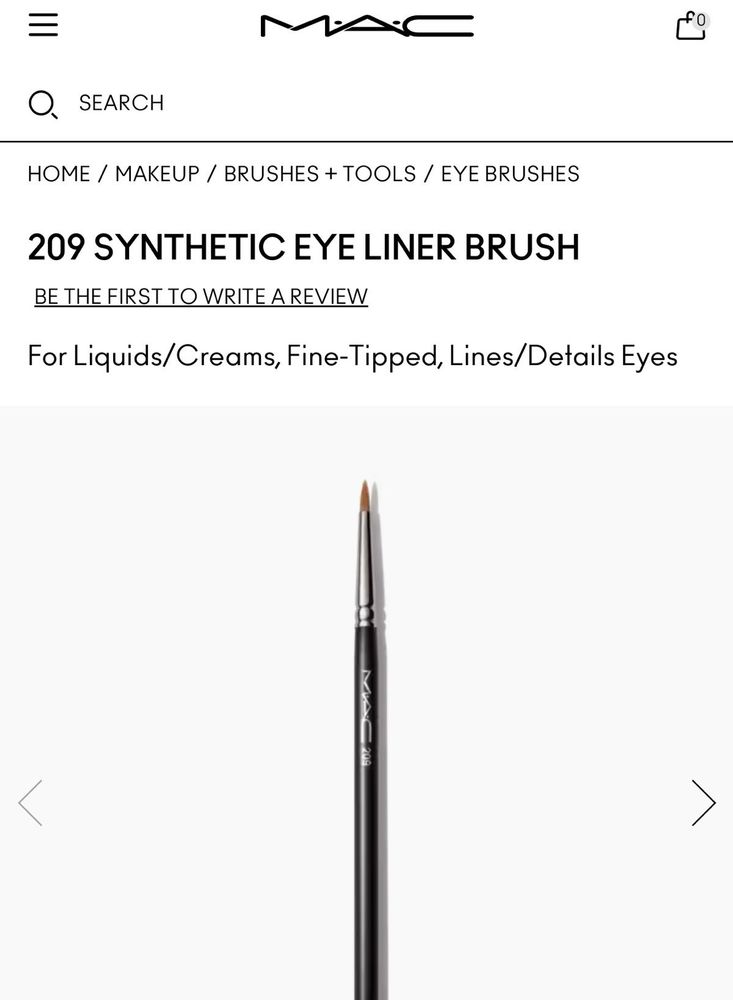
Task: Navigate to Brushes + Tools category
Action: click(x=320, y=174)
